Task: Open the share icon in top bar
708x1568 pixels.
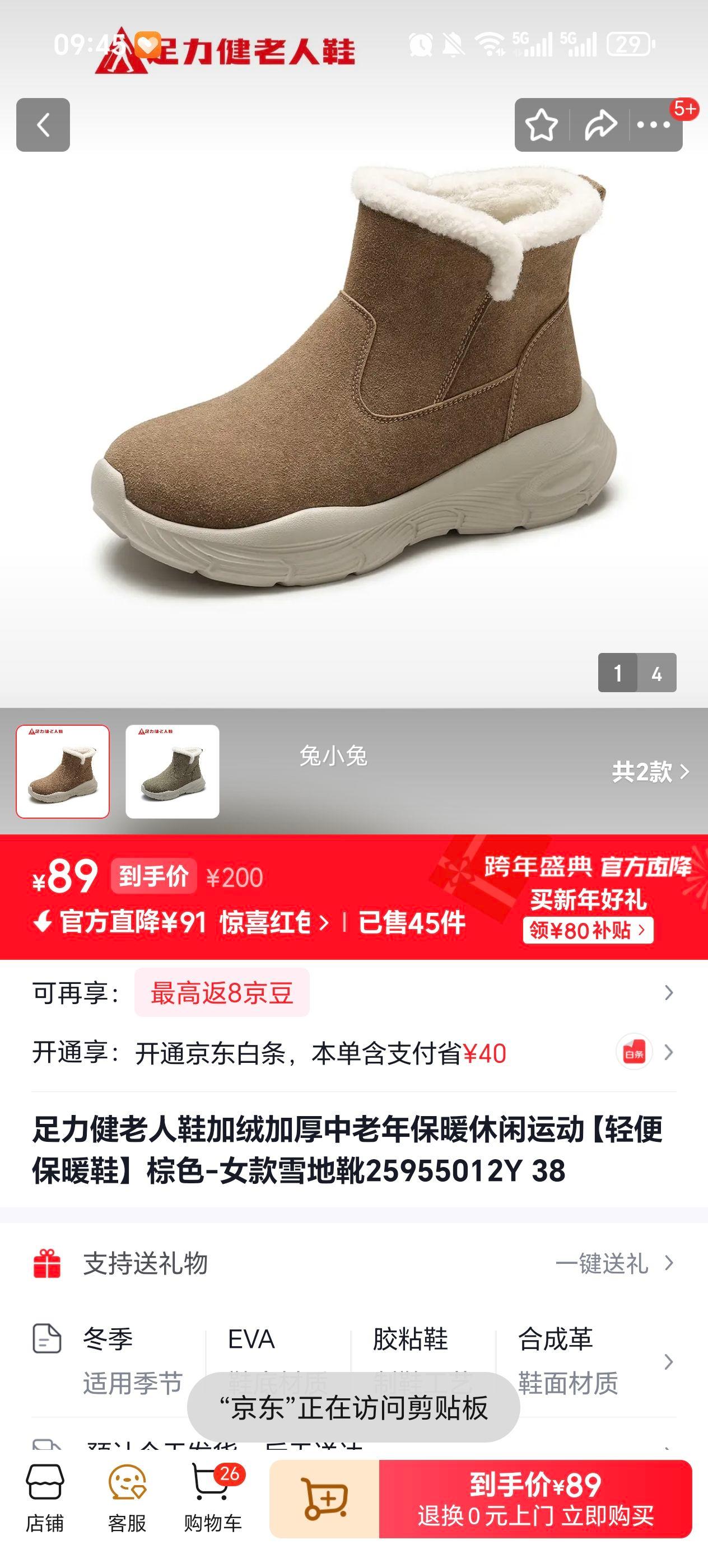Action: click(x=600, y=126)
